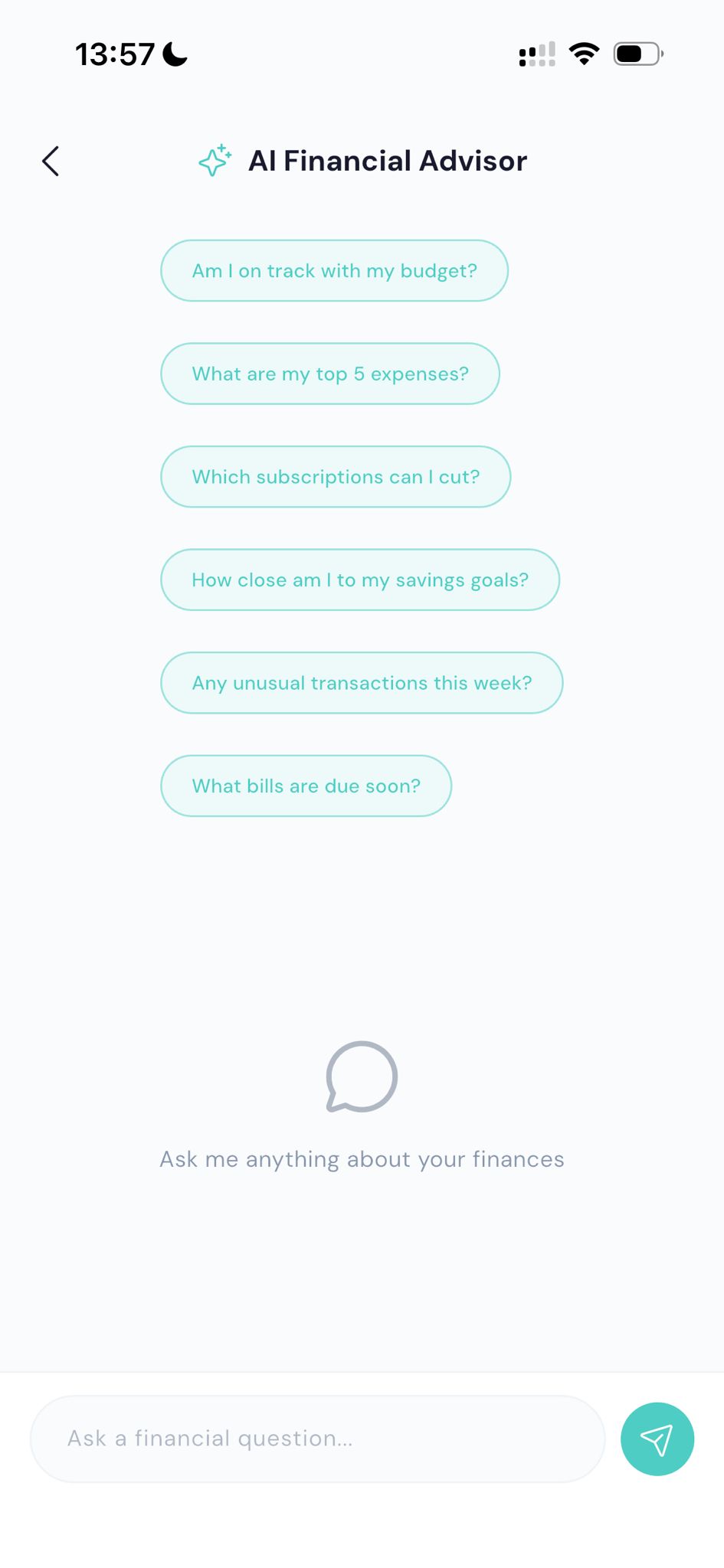The width and height of the screenshot is (724, 1568).
Task: Ask 'What are my top 5 expenses?'
Action: [x=329, y=374]
